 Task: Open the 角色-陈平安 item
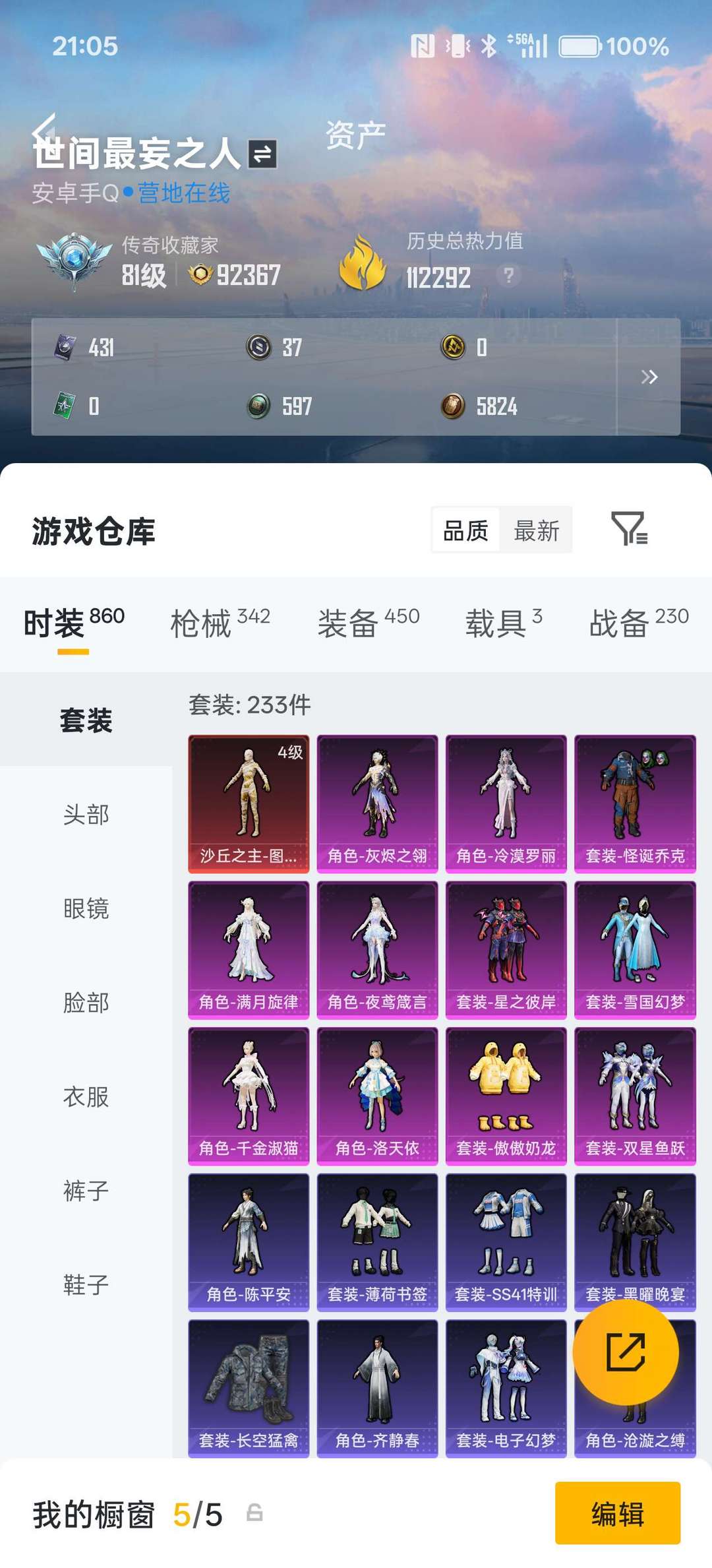[249, 1242]
